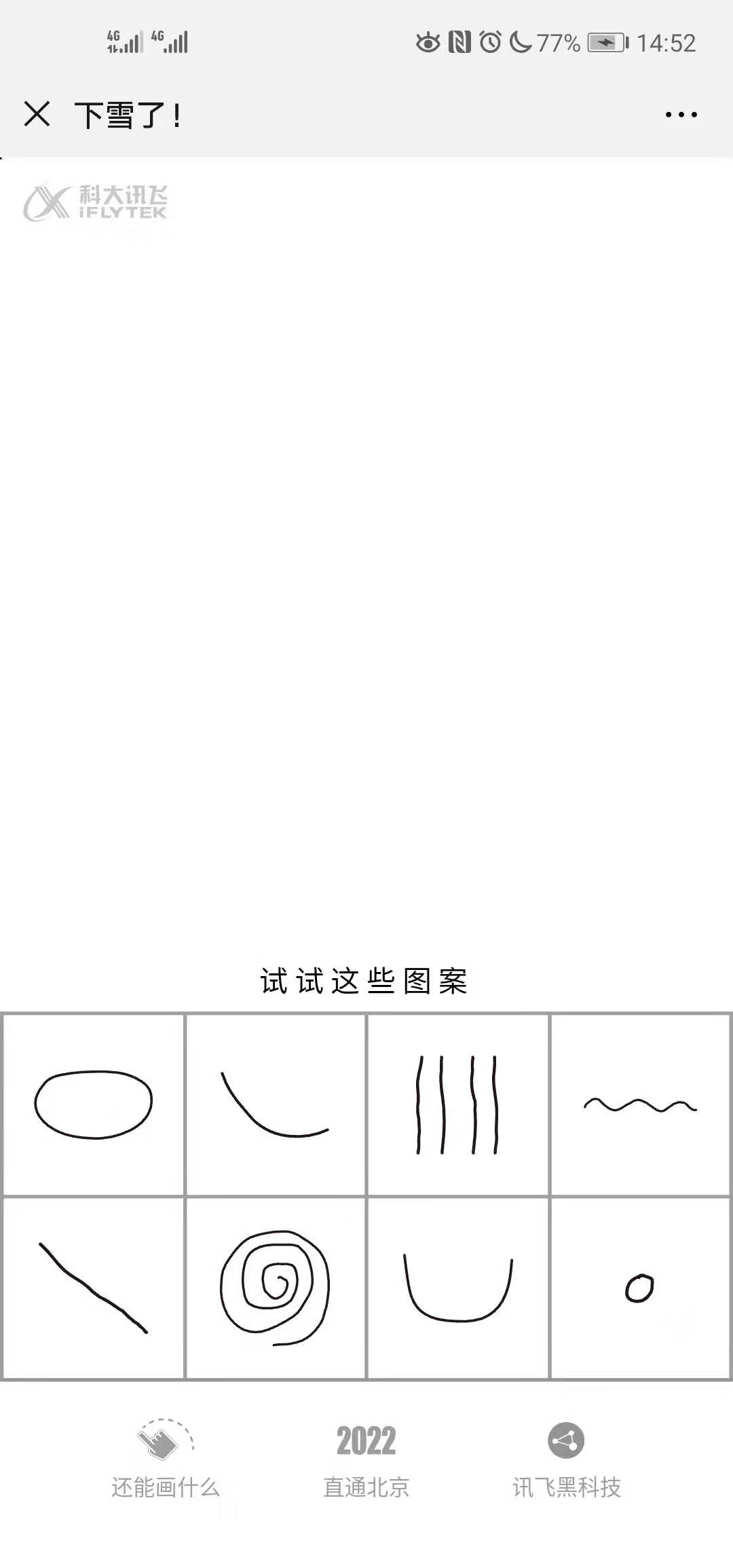
Task: Choose the diagonal line pattern tile
Action: [94, 1288]
